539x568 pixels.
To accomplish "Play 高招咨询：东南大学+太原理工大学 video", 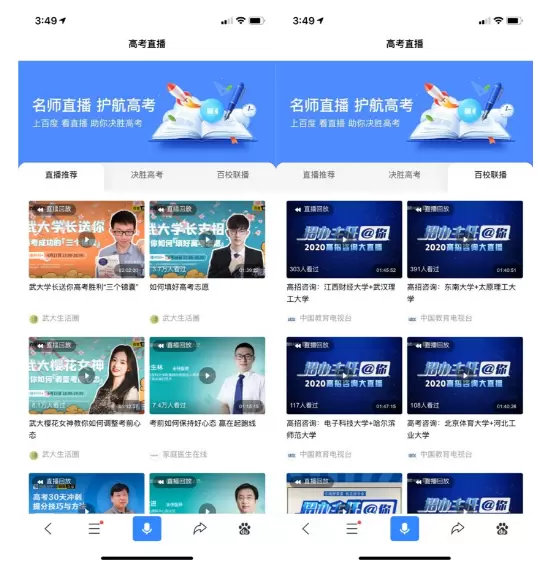I will 465,239.
